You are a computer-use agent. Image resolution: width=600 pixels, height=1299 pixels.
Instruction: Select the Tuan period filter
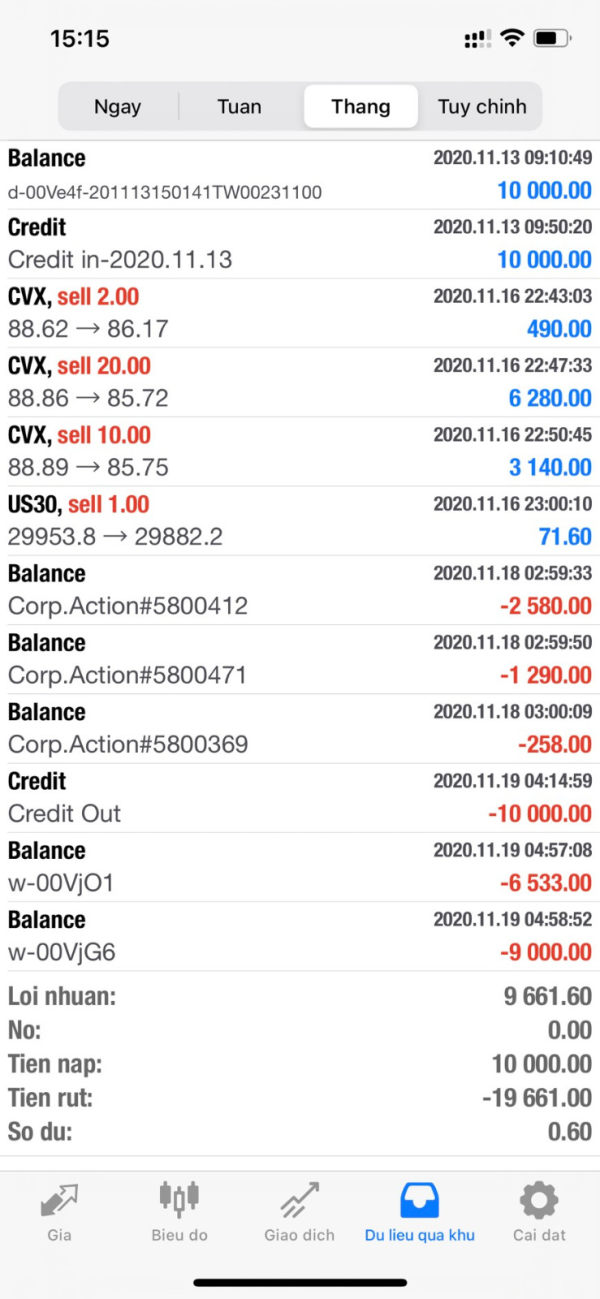pyautogui.click(x=239, y=107)
